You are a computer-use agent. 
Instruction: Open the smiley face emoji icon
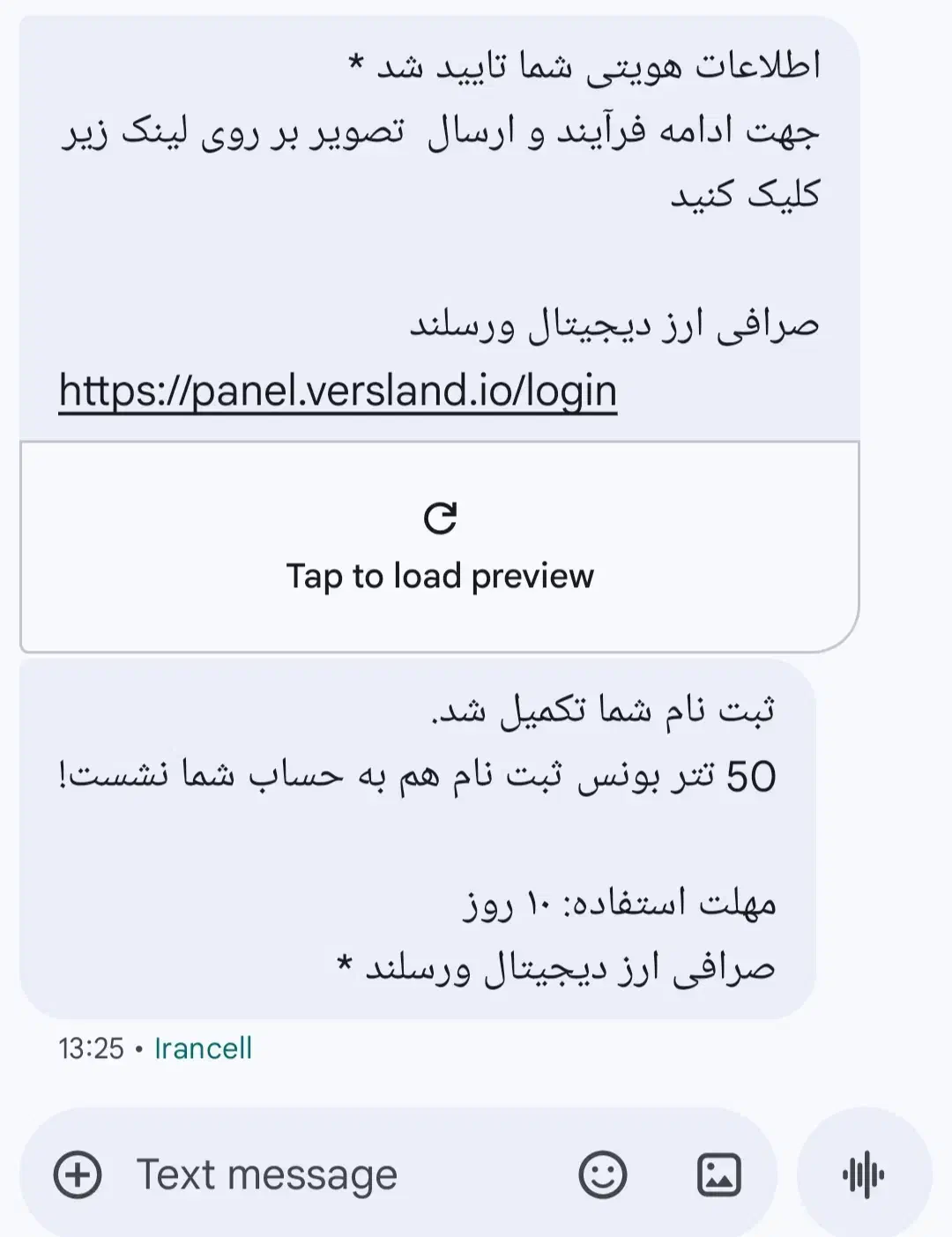[602, 1174]
